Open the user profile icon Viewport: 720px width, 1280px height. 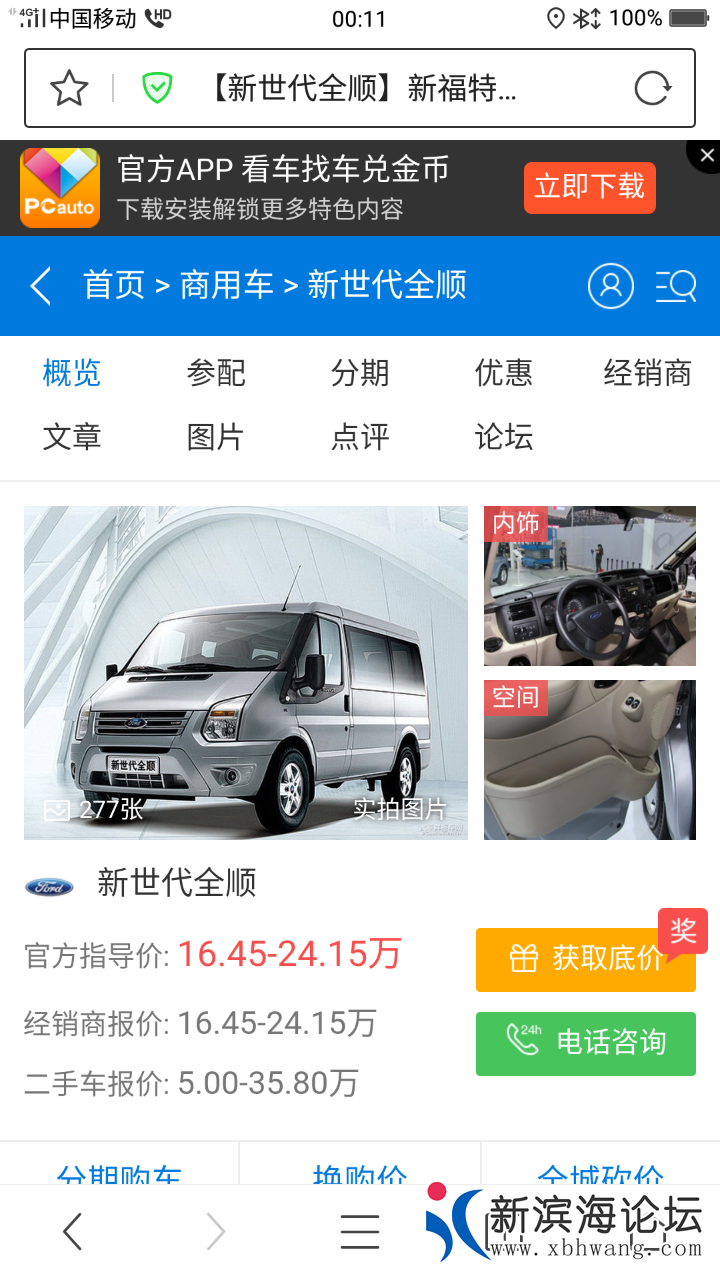[610, 286]
